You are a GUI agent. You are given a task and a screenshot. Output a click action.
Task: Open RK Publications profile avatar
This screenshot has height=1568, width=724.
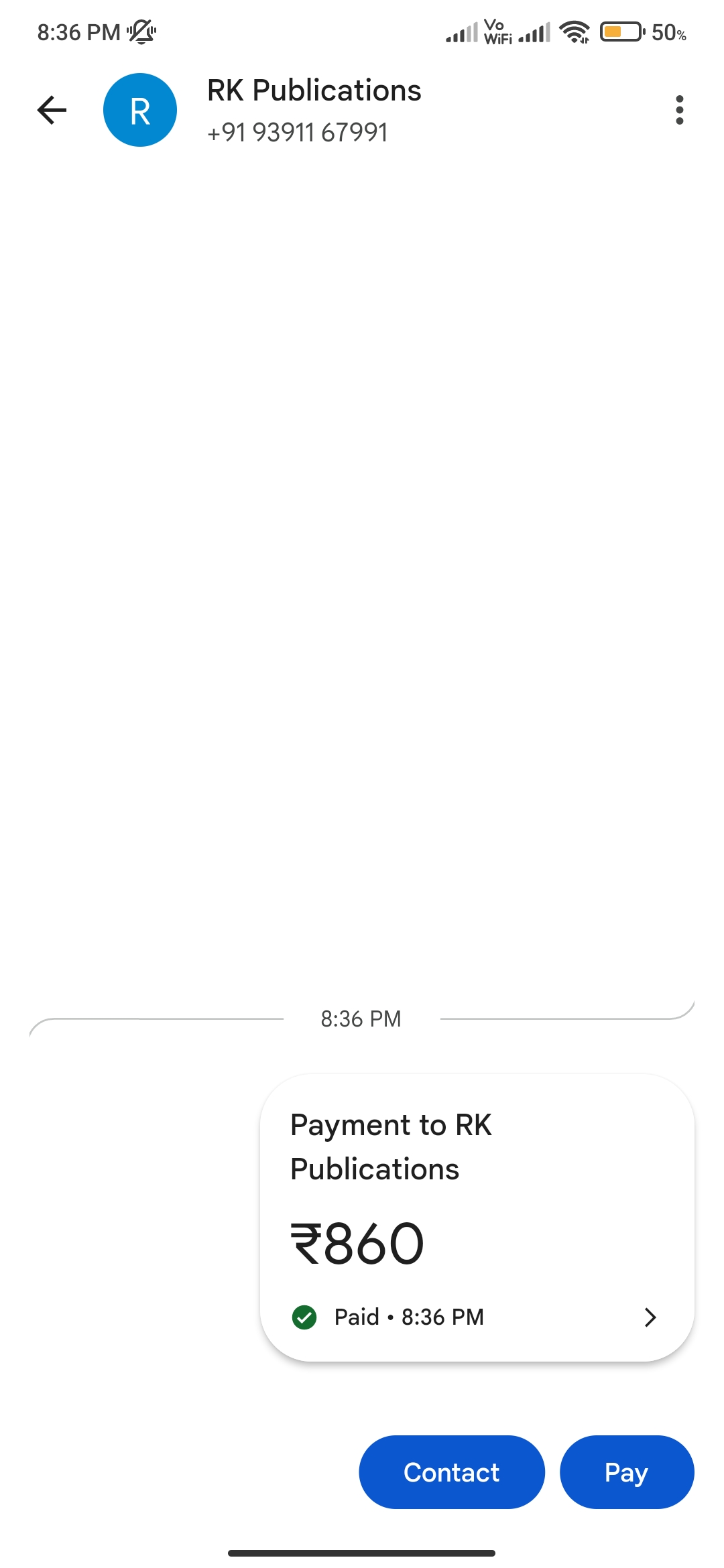(x=140, y=111)
